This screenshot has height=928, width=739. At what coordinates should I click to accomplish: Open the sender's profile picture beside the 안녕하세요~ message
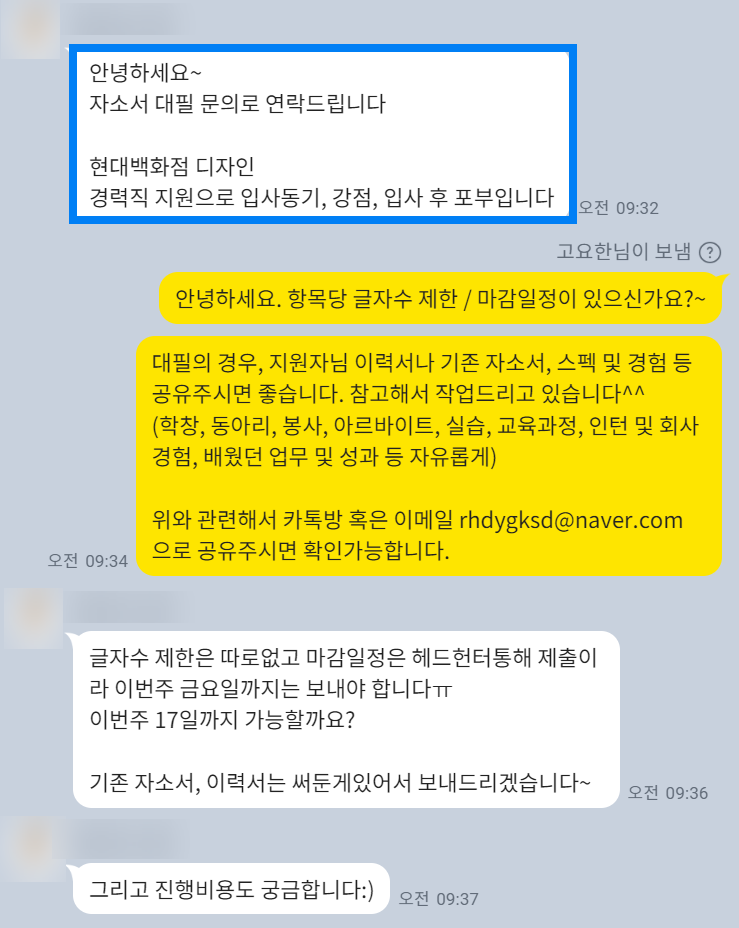point(30,25)
